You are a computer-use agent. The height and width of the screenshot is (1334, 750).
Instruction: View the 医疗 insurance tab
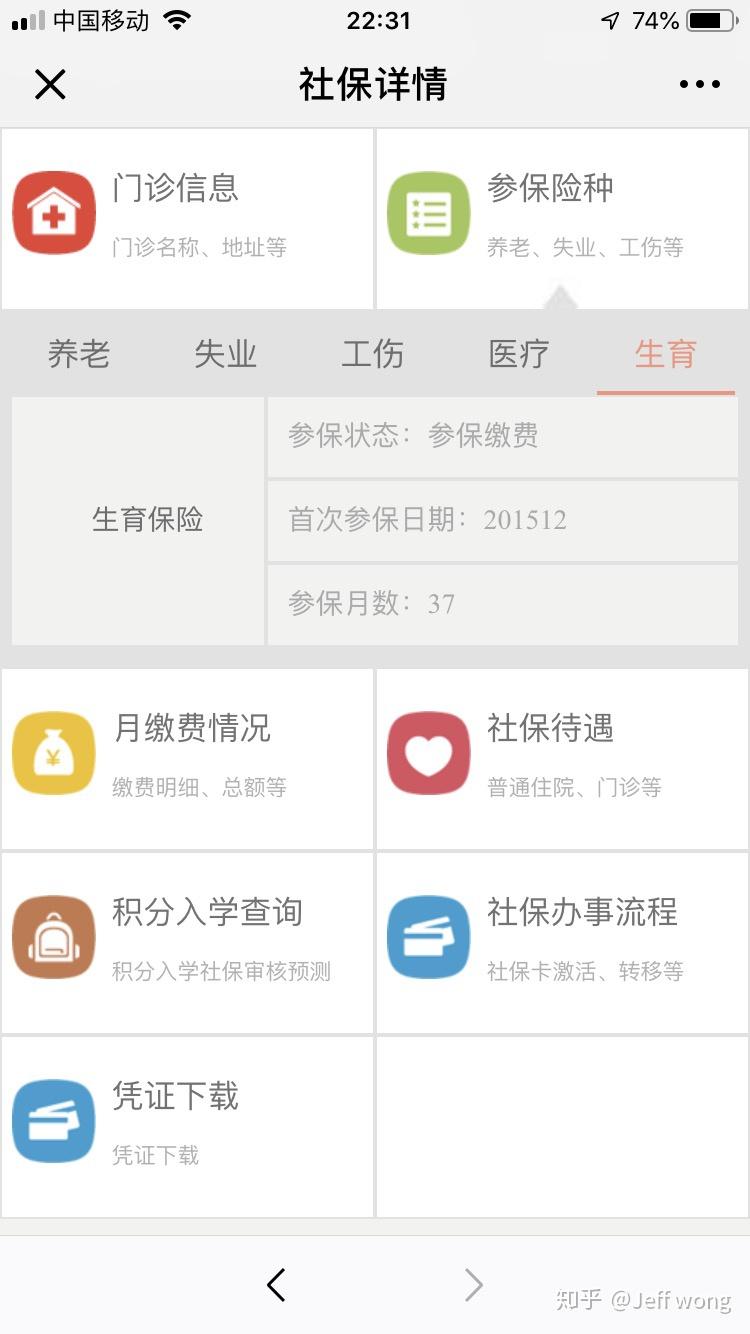519,354
